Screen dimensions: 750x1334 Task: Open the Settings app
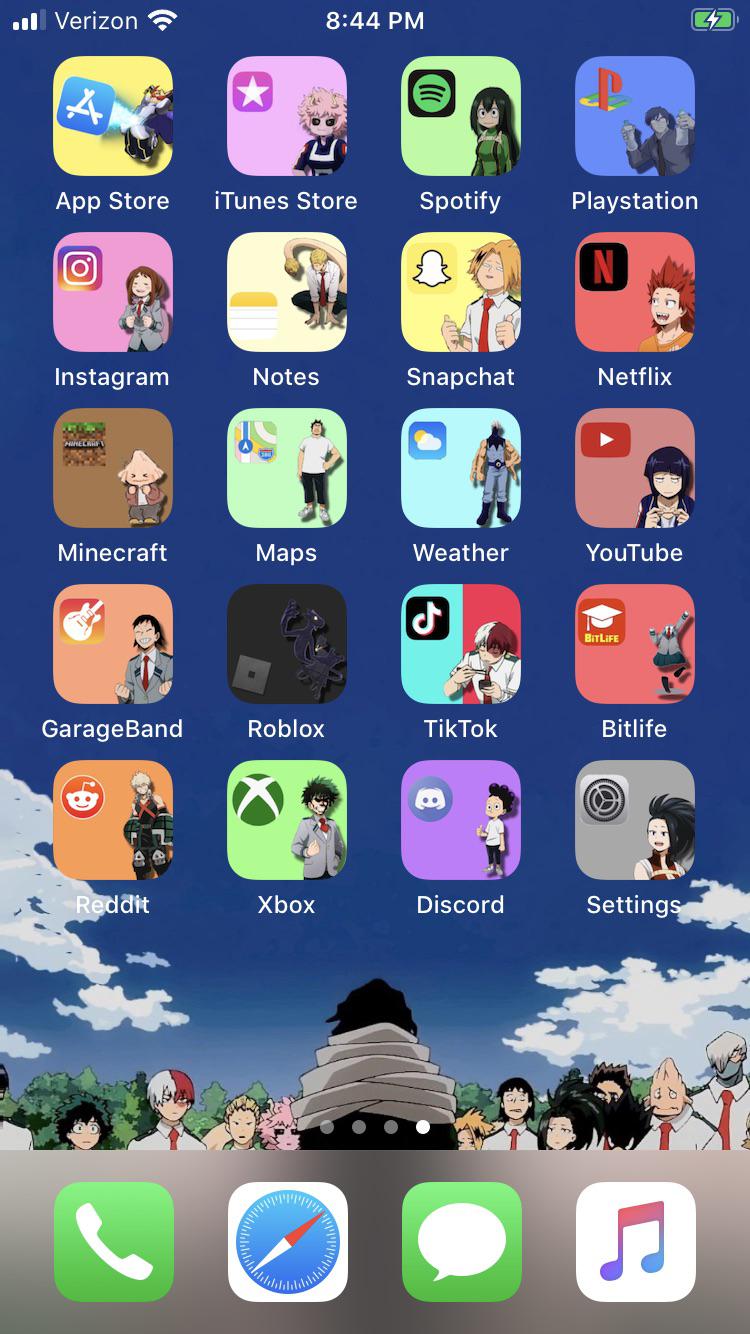click(x=635, y=820)
